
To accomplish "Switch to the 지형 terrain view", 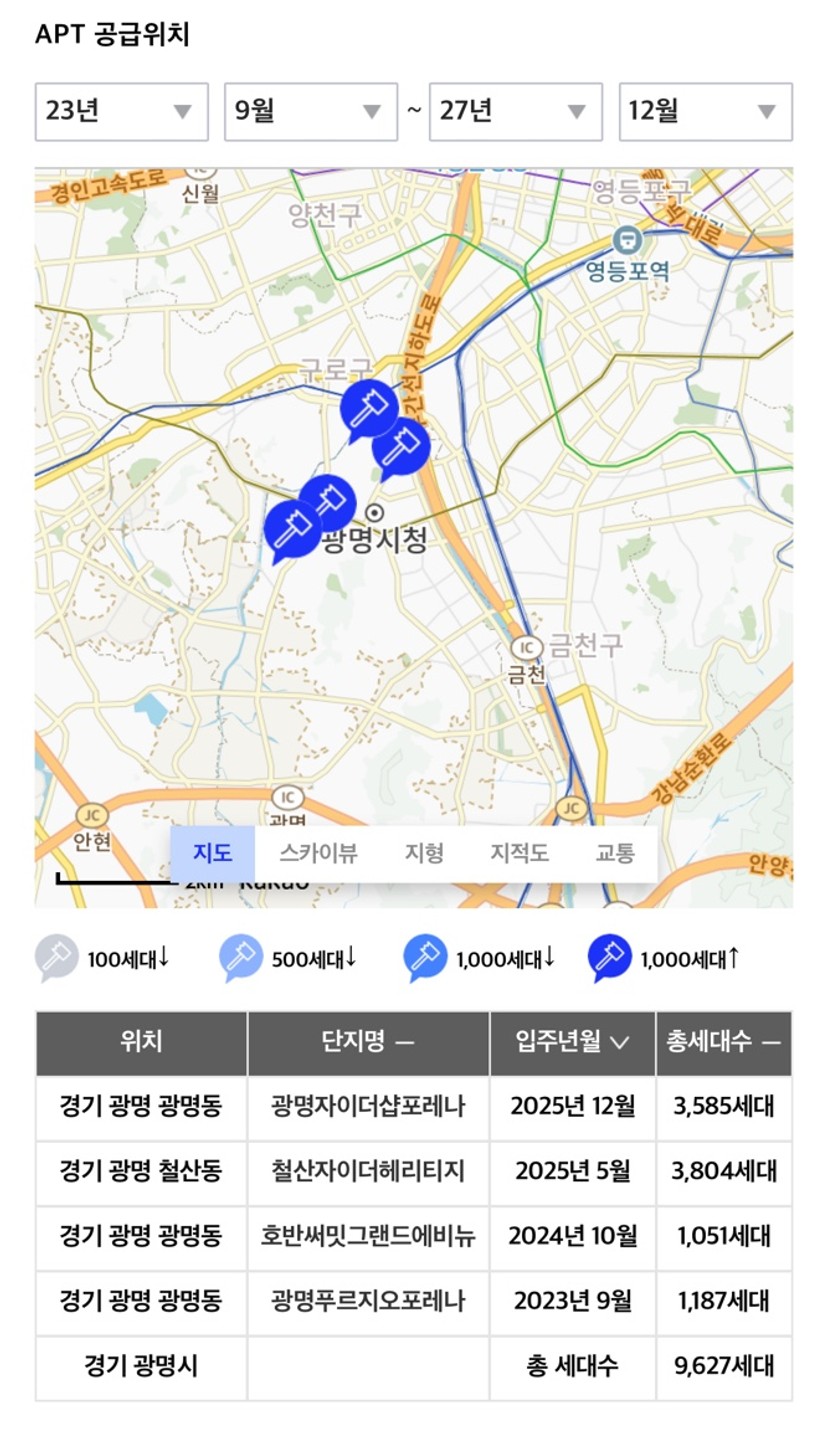I will click(424, 853).
